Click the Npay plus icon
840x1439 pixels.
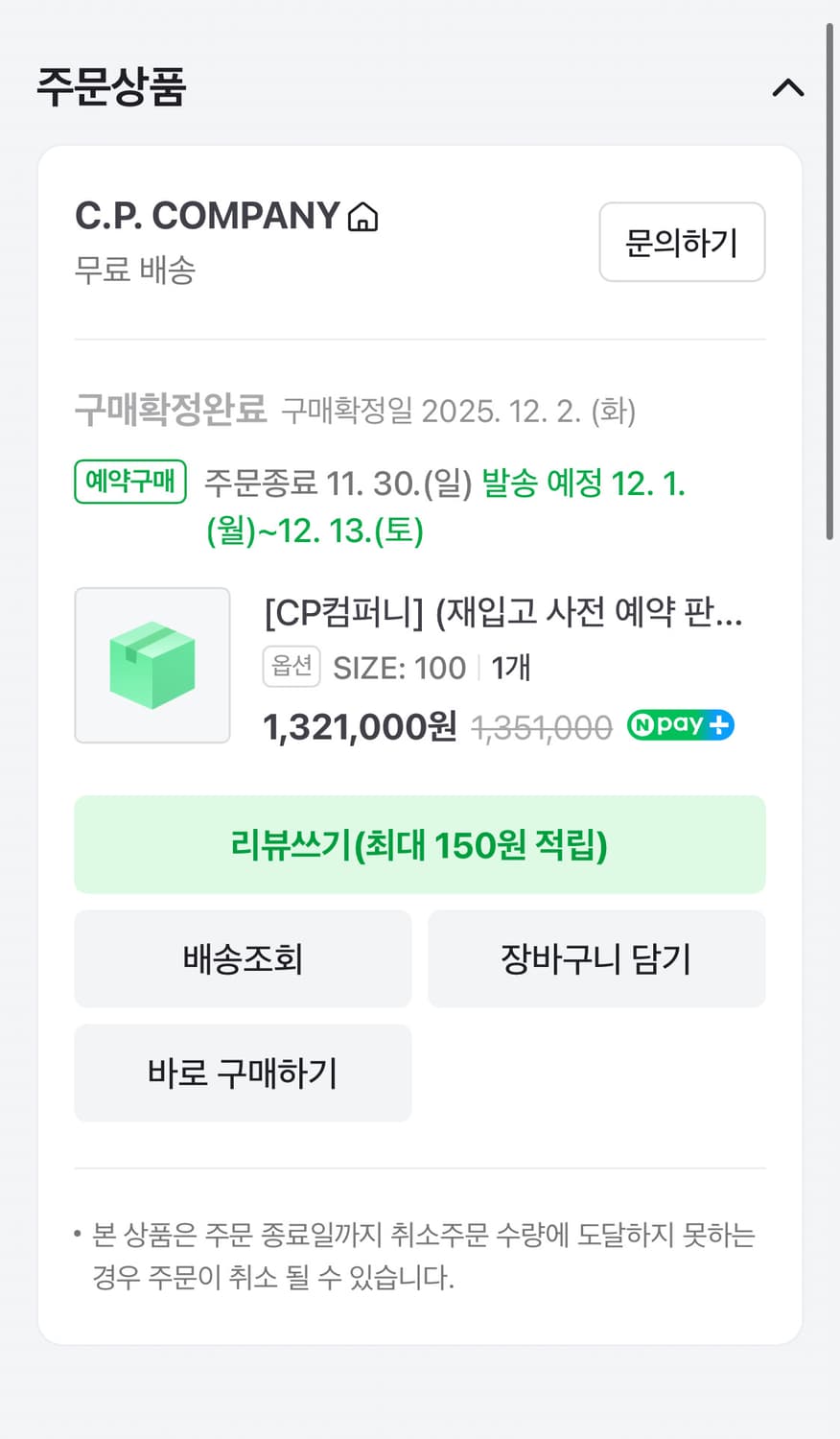[680, 725]
